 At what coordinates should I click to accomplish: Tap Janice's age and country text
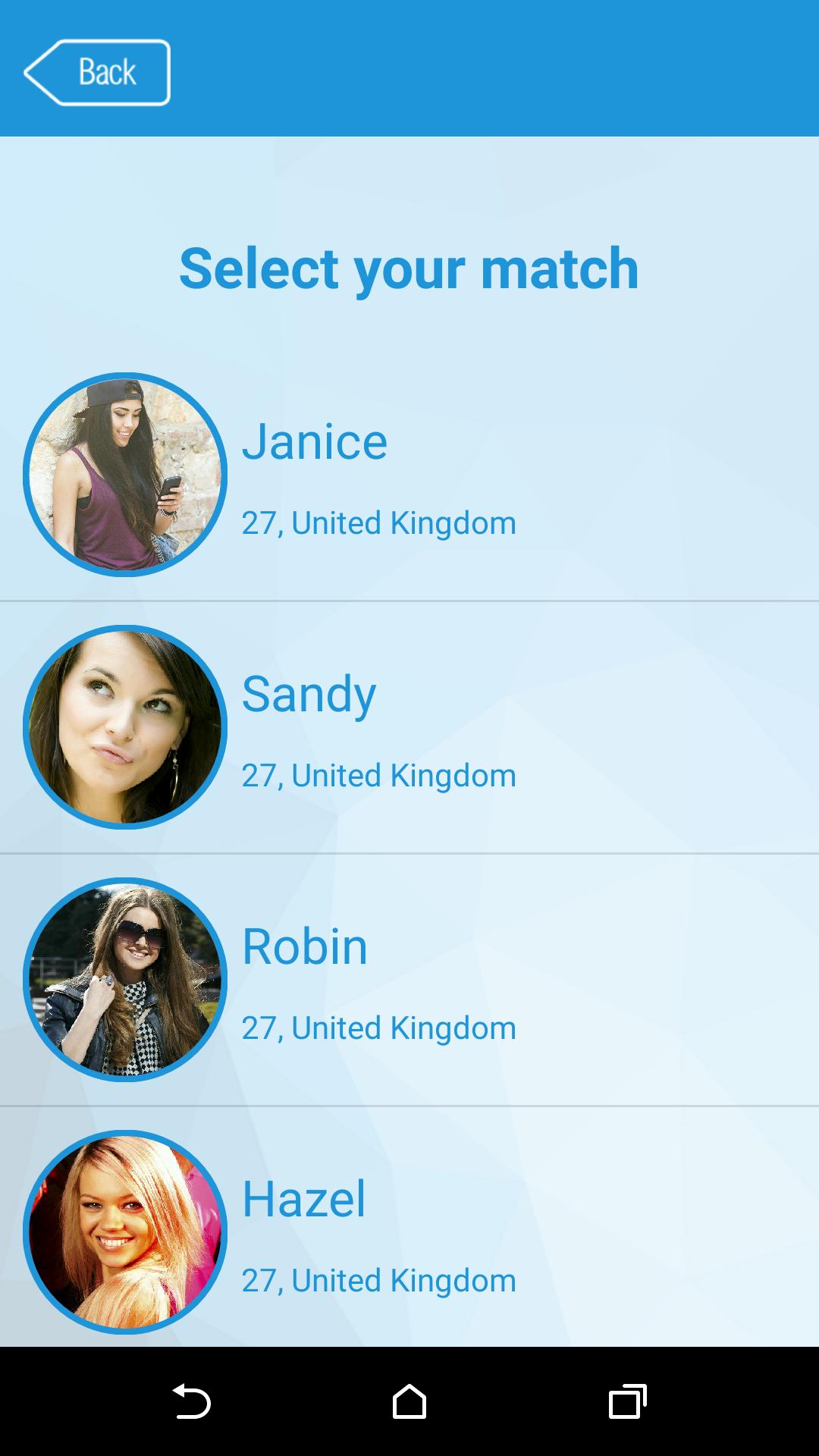[378, 522]
